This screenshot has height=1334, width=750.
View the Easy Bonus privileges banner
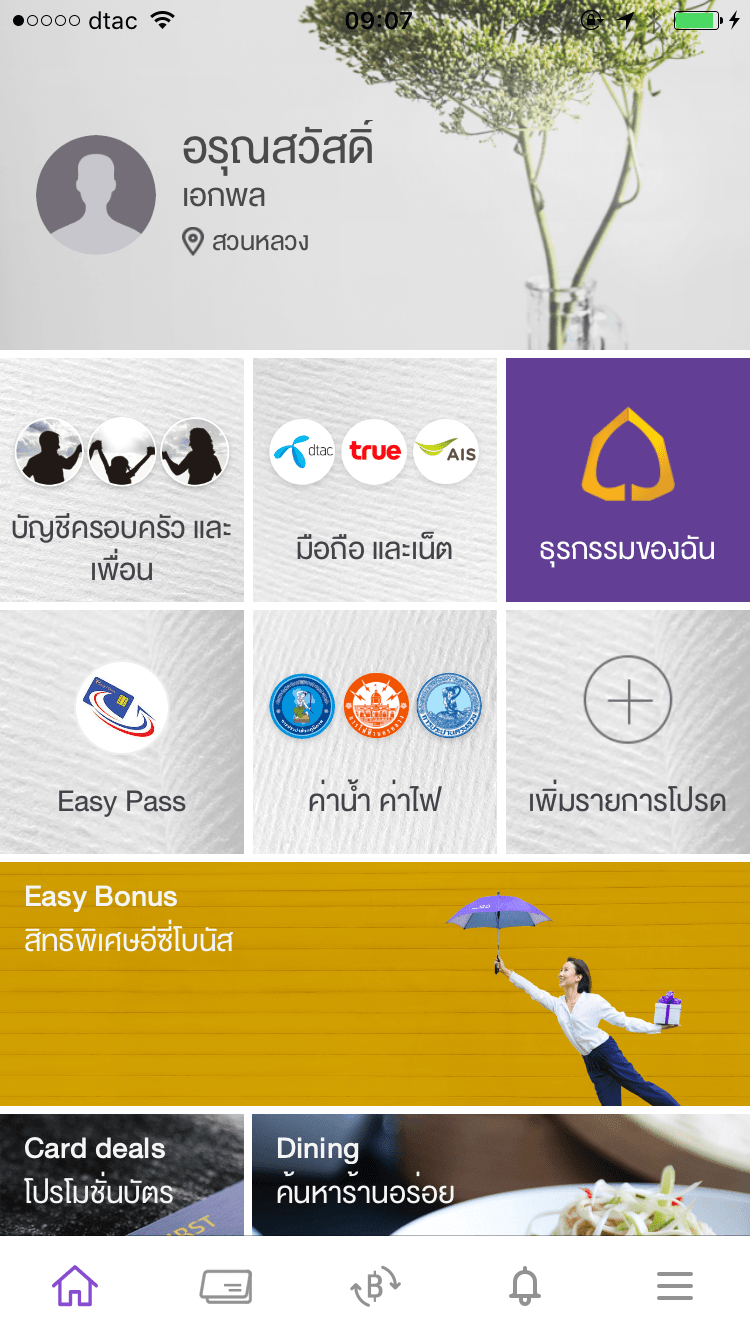(375, 984)
